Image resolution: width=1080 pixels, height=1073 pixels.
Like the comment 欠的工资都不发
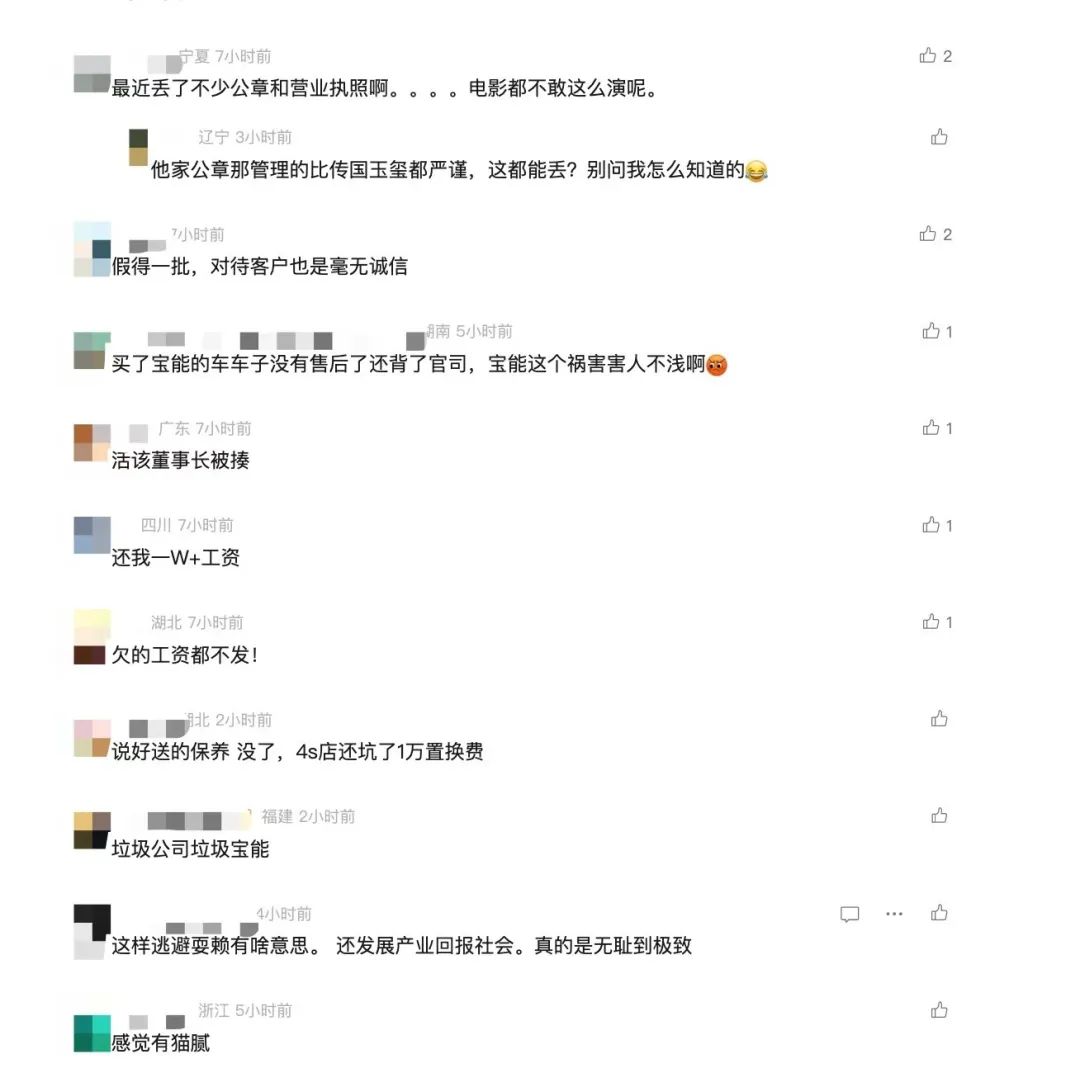click(x=931, y=622)
